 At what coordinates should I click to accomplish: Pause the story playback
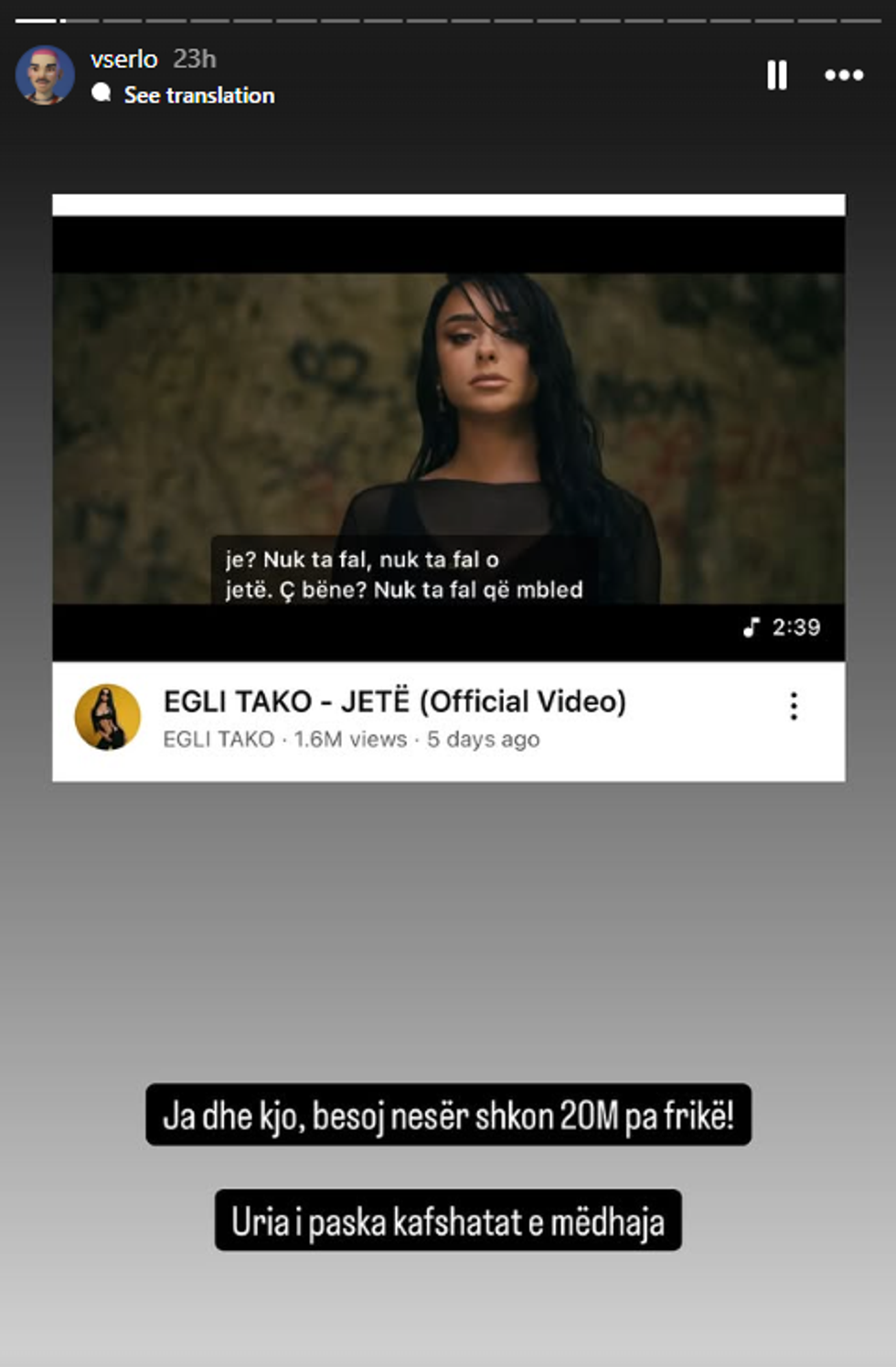[776, 75]
